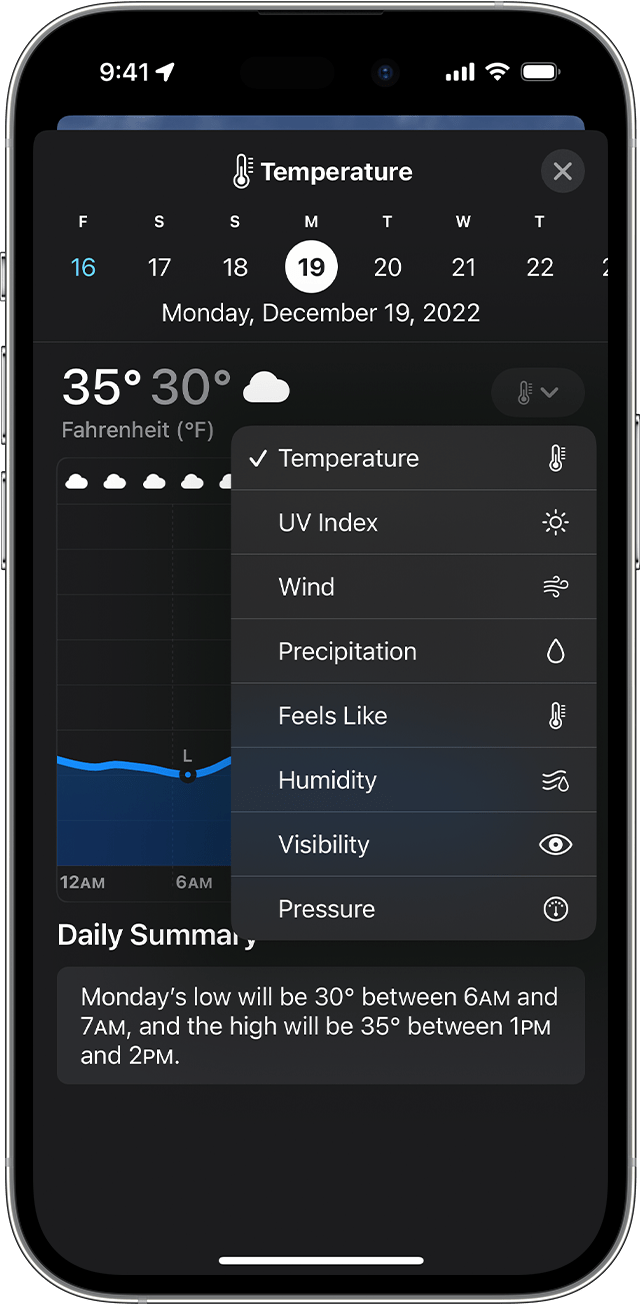Select the Precipitation option

coord(413,652)
